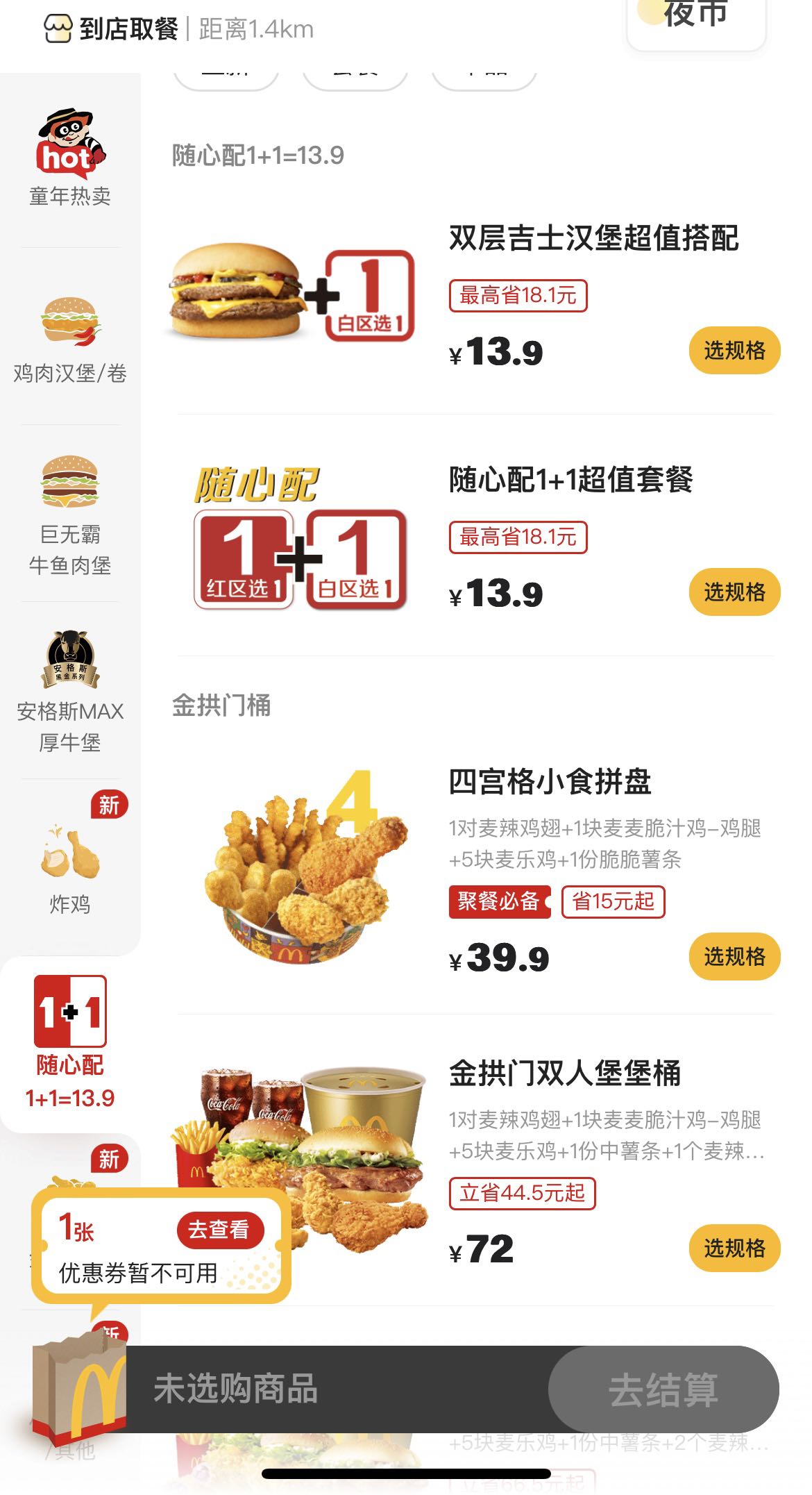Select 童年热卖 category in sidebar
Image resolution: width=812 pixels, height=1495 pixels.
pos(70,158)
